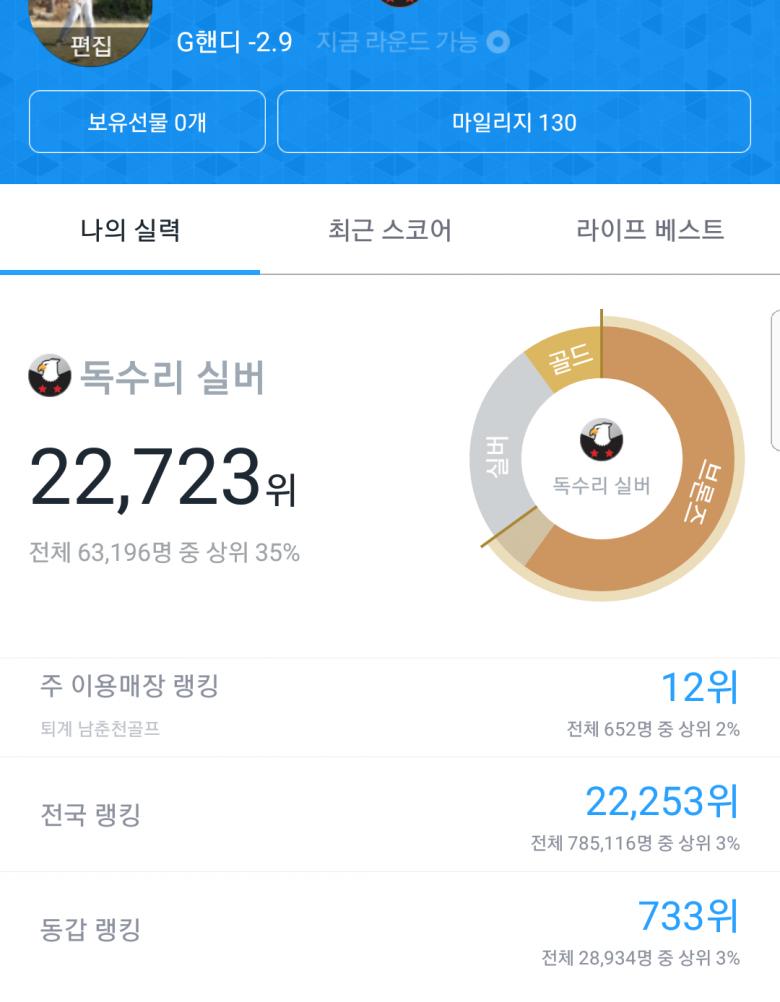
Task: Tap the 편집 profile photo edit button
Action: (x=91, y=44)
